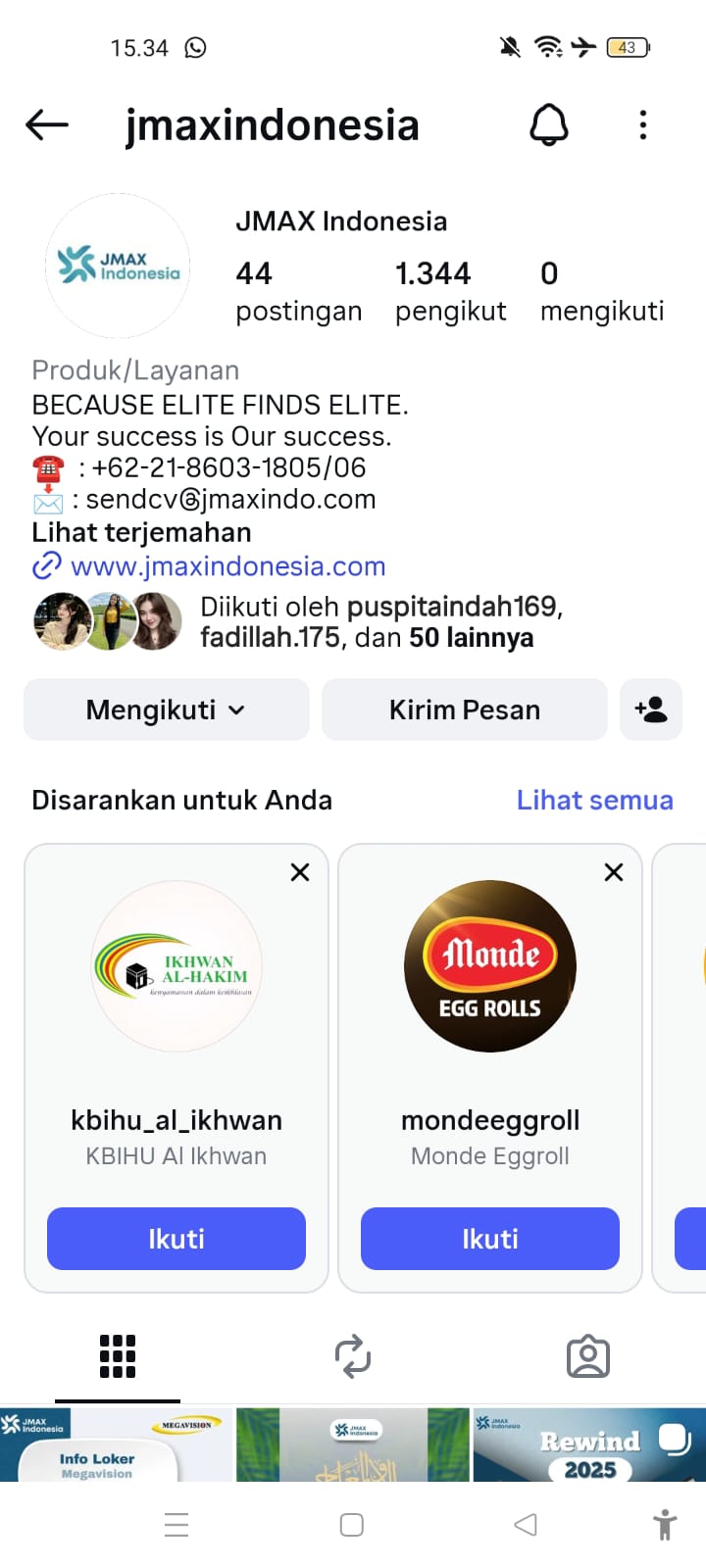
Task: Open the www.jmaxindonesia.com link
Action: coord(227,566)
